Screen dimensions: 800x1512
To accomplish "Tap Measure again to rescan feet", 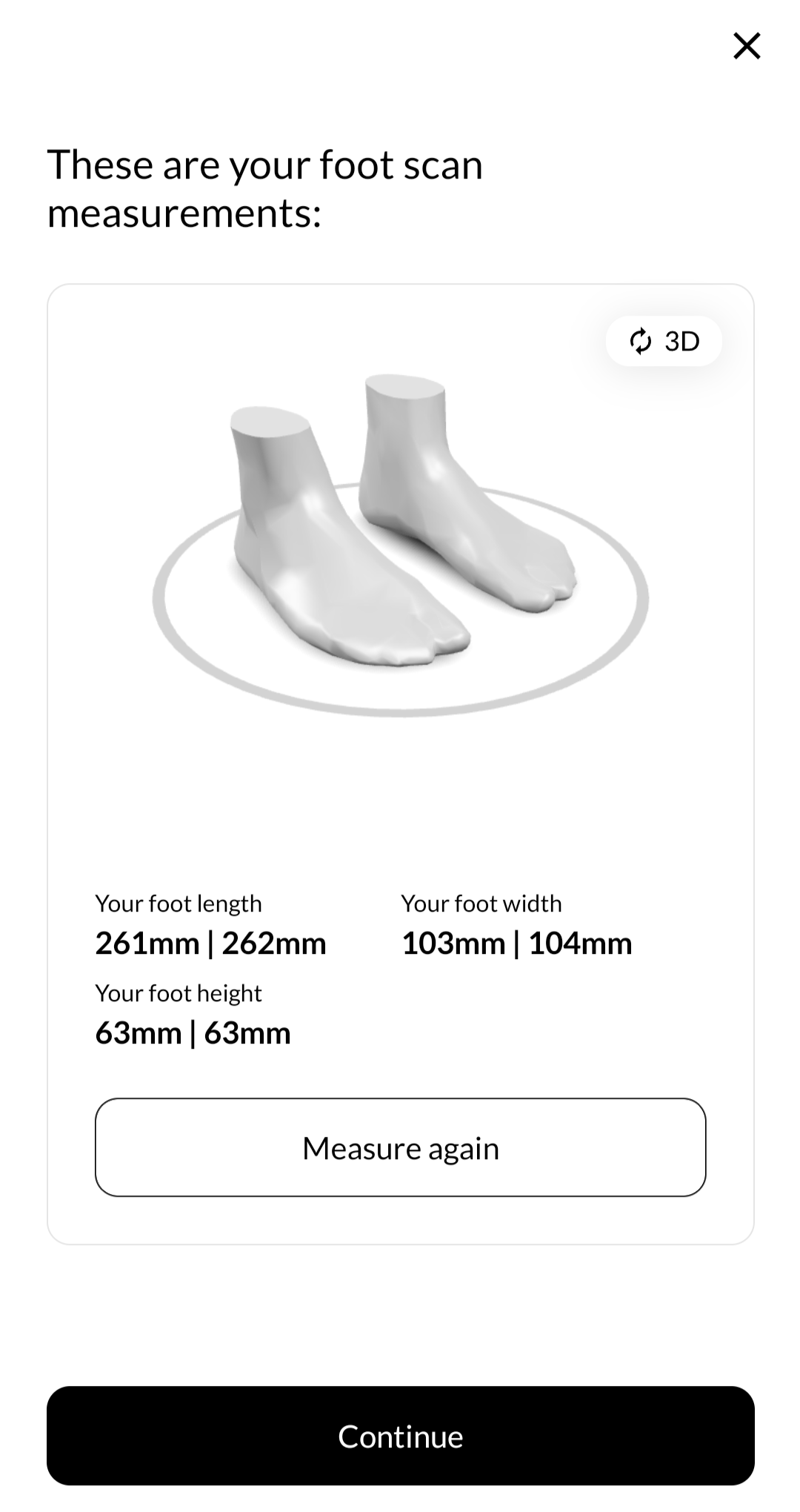I will click(400, 1148).
